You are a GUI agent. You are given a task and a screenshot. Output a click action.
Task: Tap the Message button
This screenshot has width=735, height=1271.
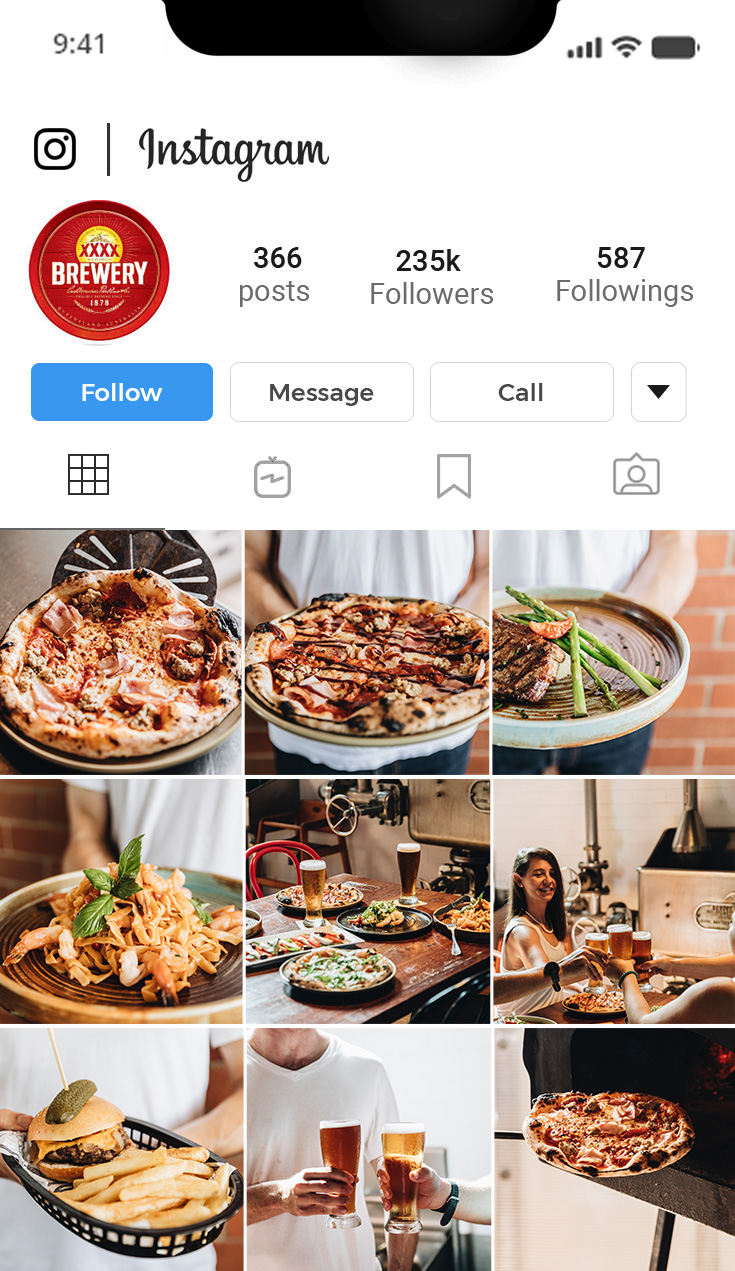click(x=321, y=392)
